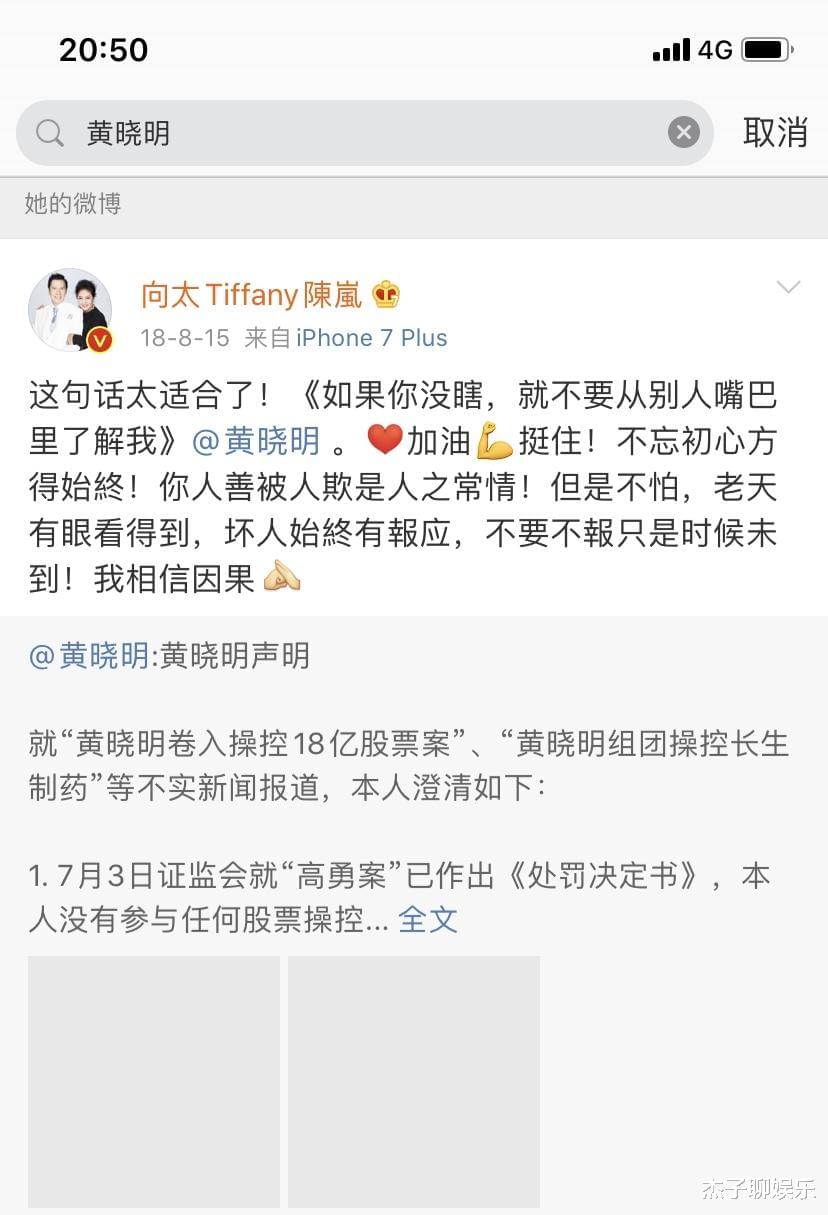Clear the search text with the X icon
Screen dimensions: 828x1215
tap(684, 132)
